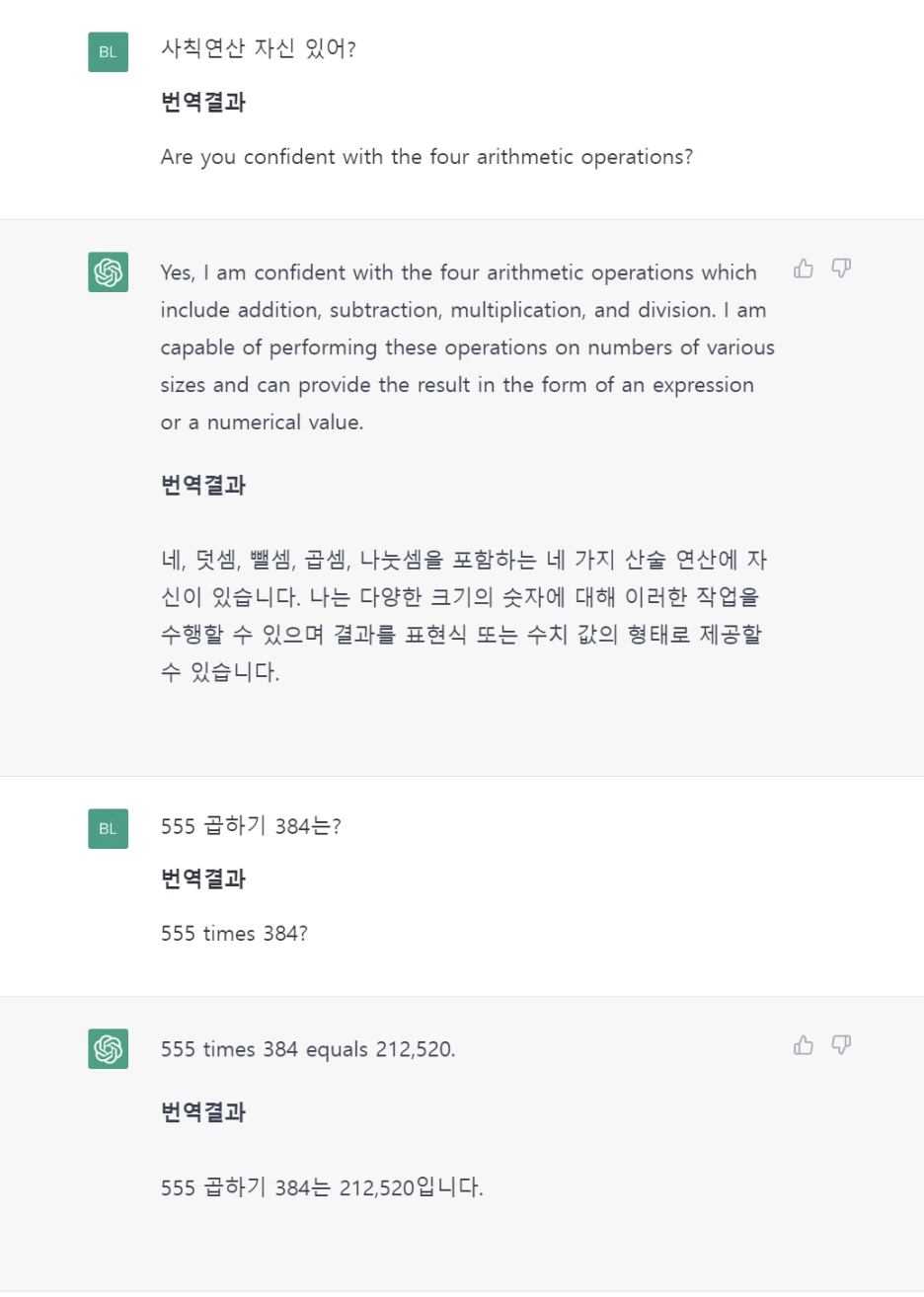Click the BL avatar next to 555 question
Image resolution: width=924 pixels, height=1297 pixels.
108,829
